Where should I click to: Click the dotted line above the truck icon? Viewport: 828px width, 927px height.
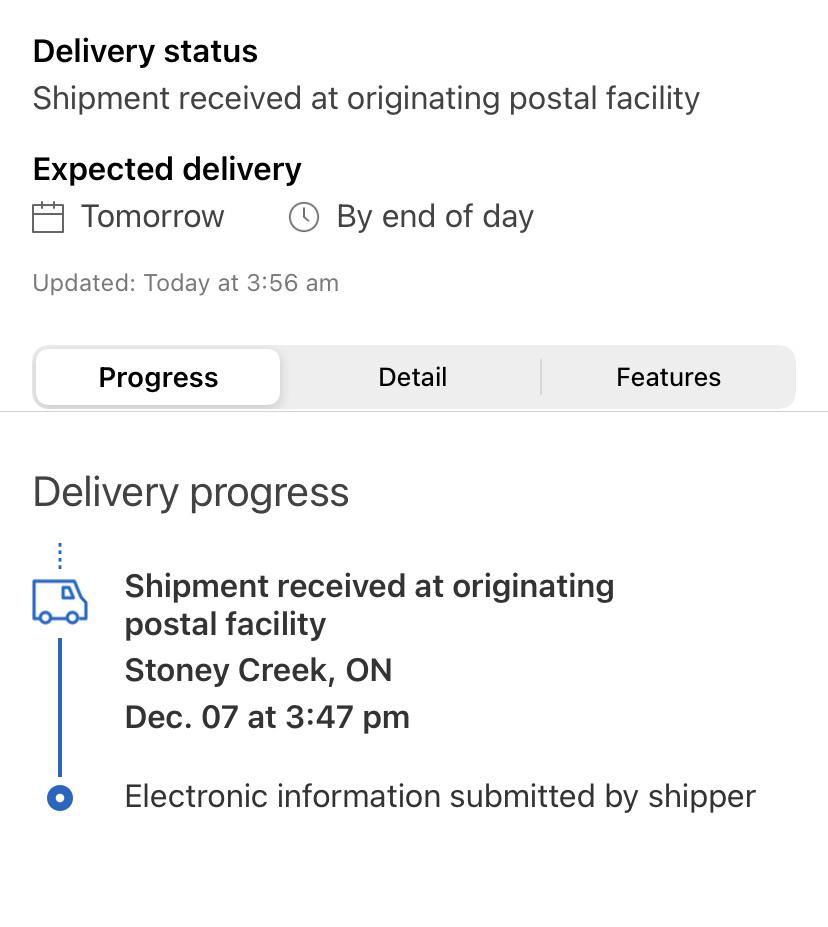click(x=60, y=552)
